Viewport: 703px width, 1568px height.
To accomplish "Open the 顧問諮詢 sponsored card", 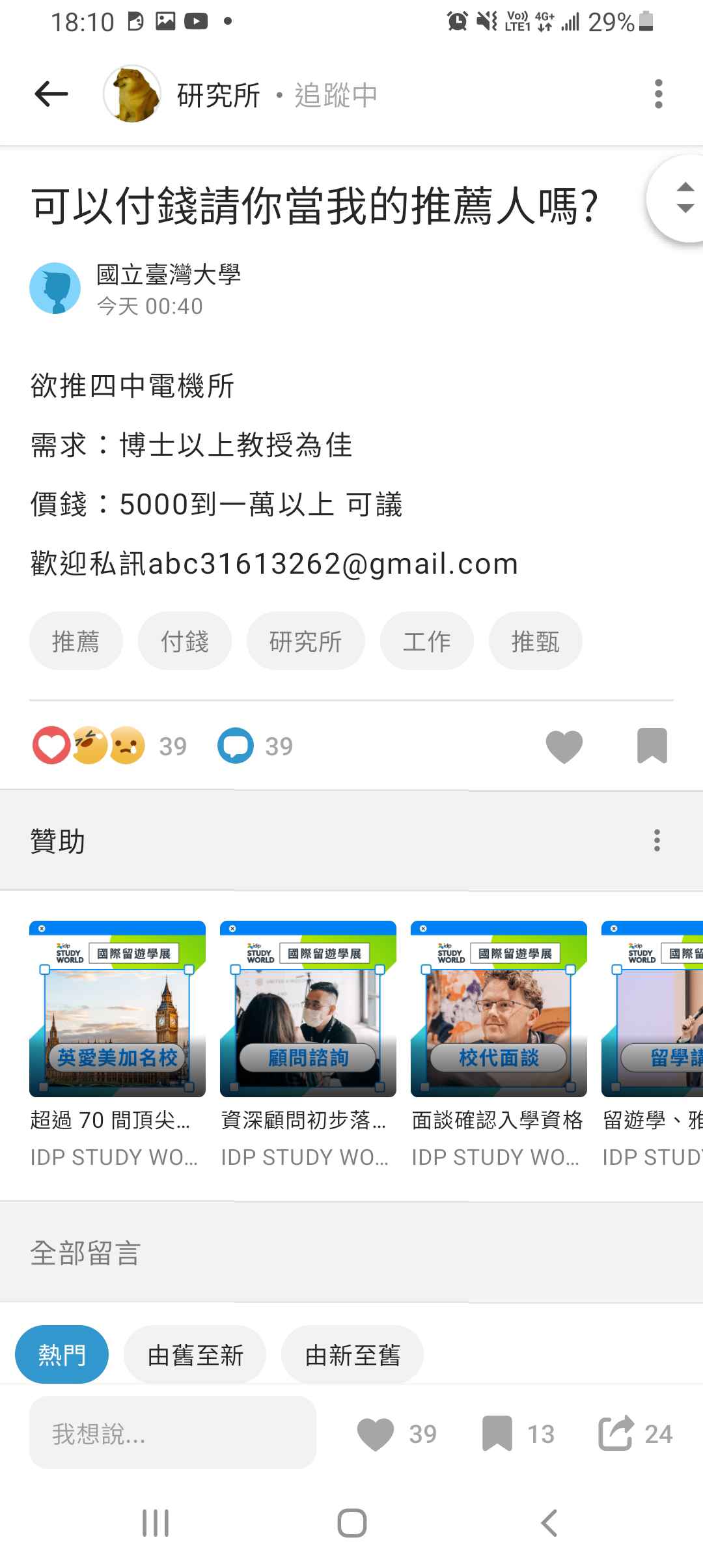I will (x=308, y=1009).
